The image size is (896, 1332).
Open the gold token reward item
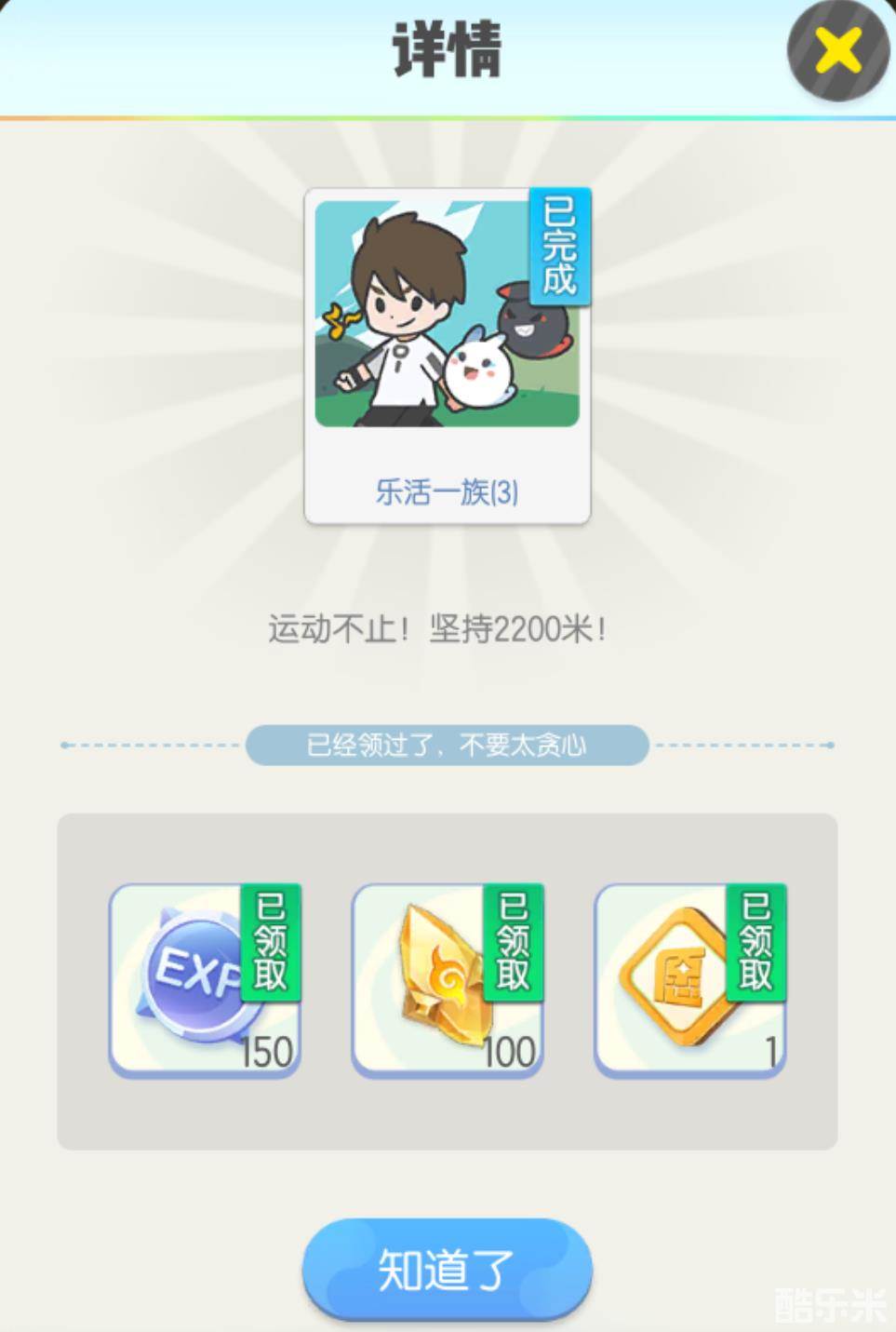pyautogui.click(x=689, y=981)
